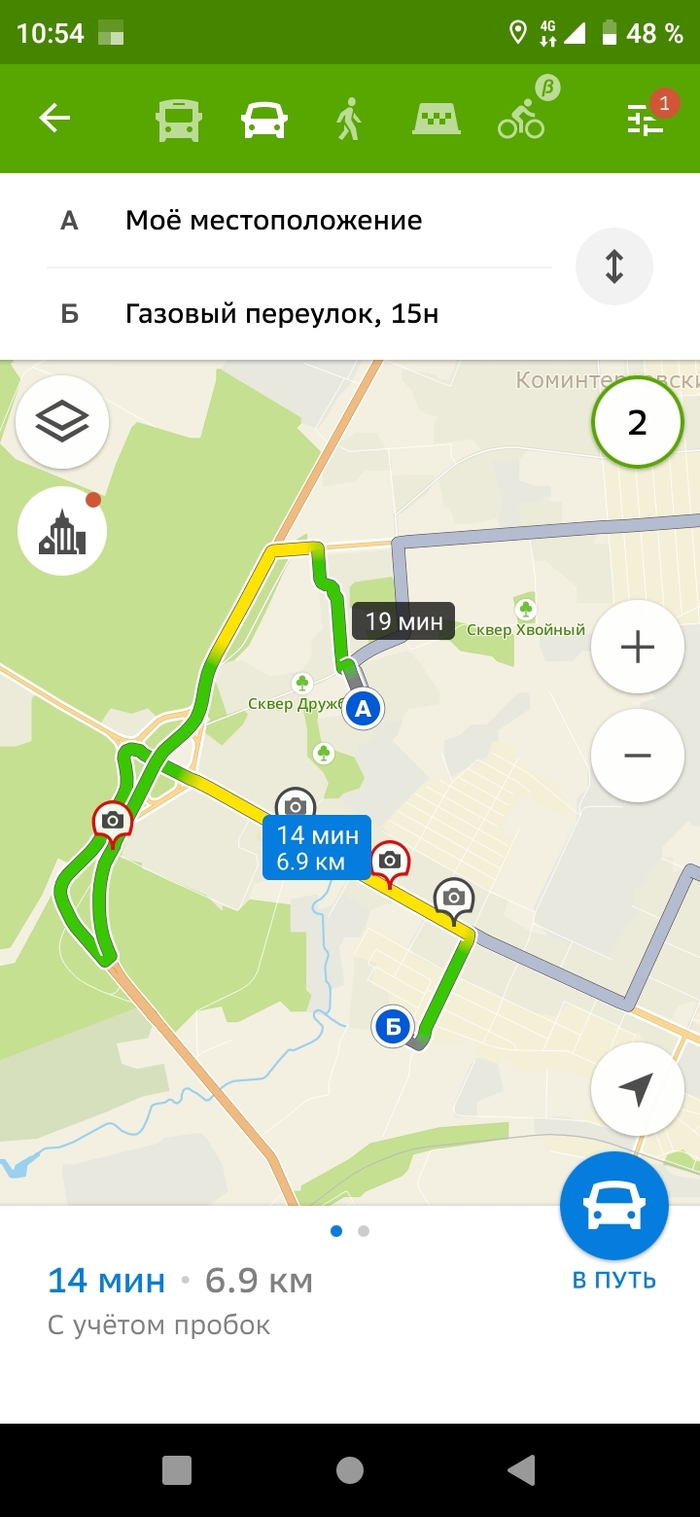Select the alternative 19 мин route

[403, 621]
